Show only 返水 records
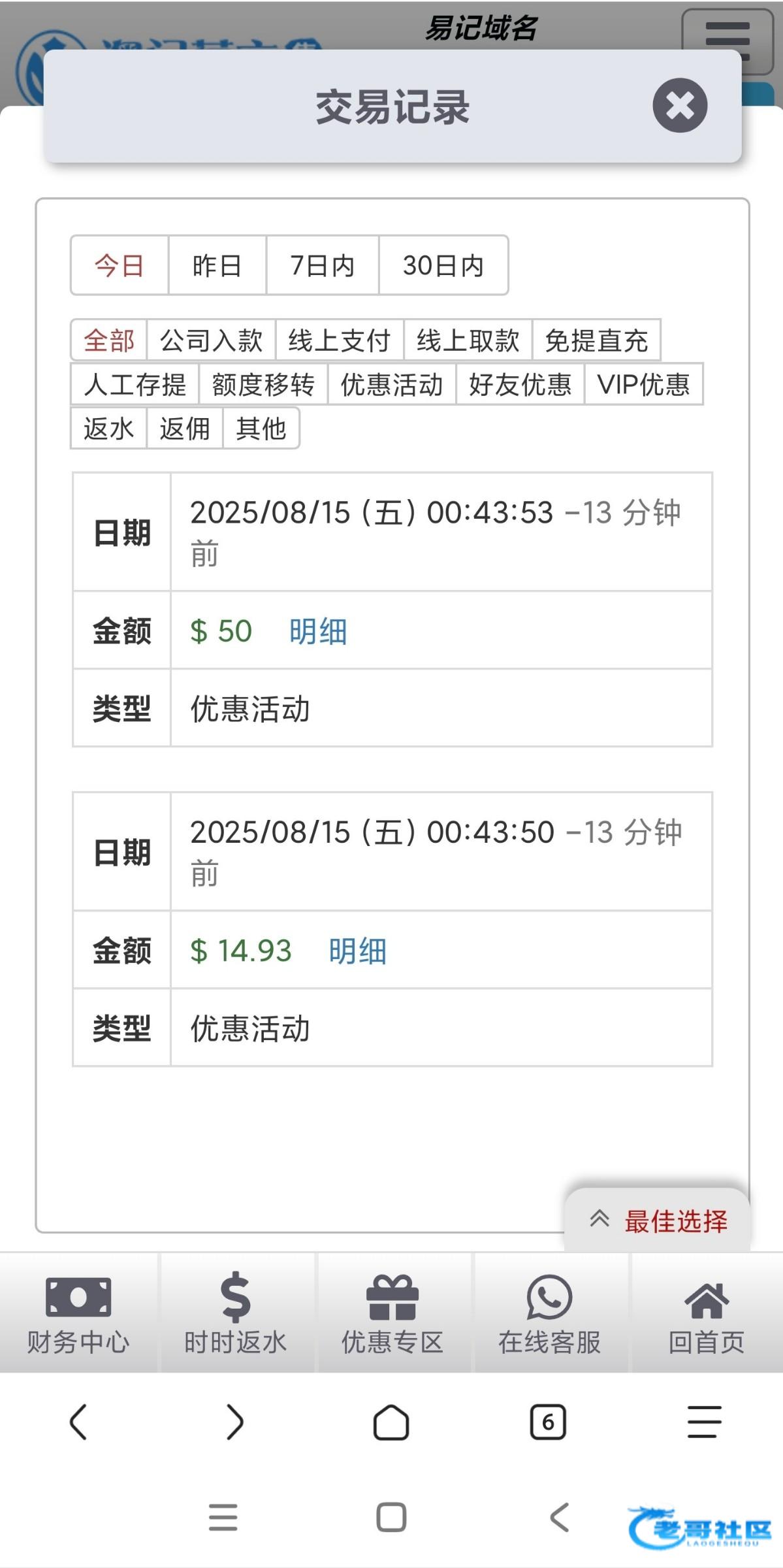 click(108, 429)
